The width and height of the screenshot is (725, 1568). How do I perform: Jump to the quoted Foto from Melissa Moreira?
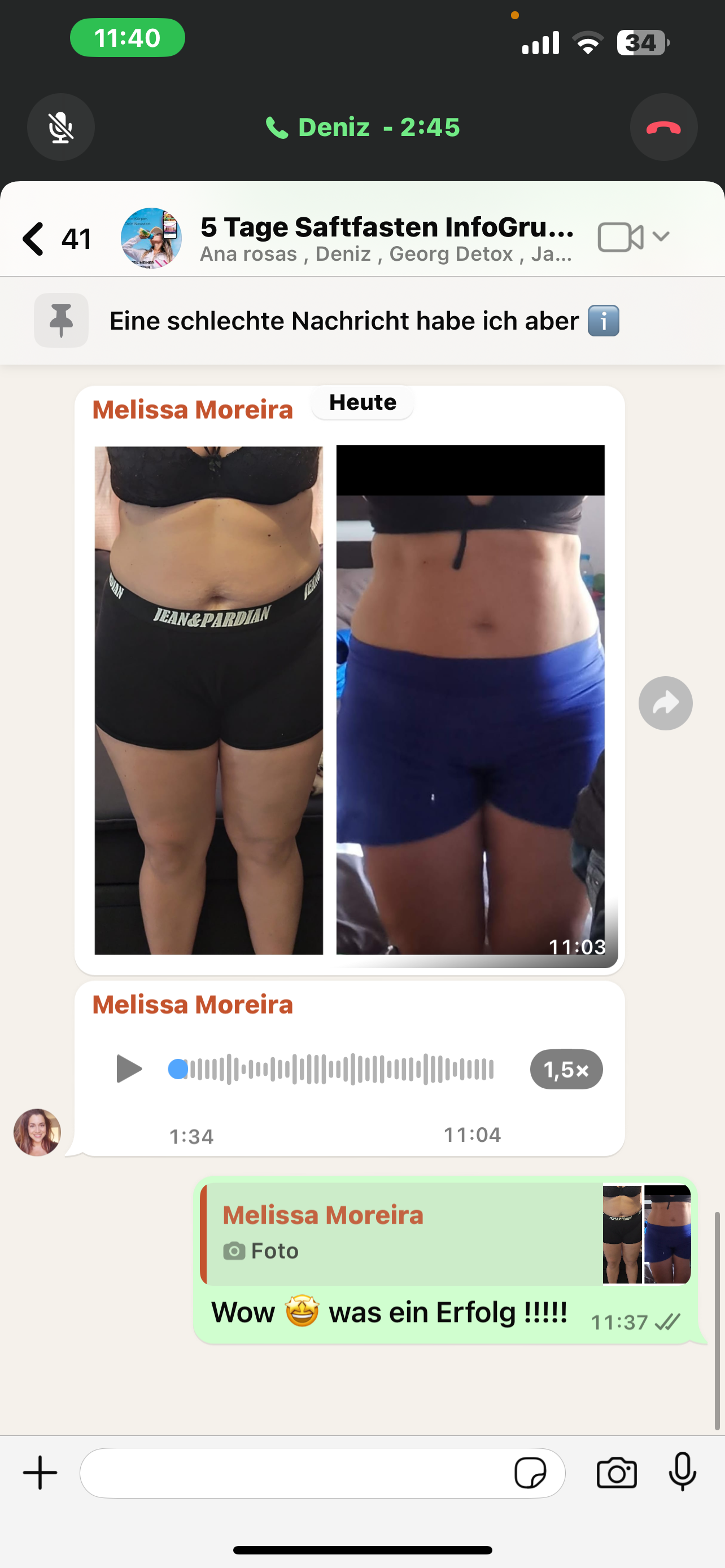pyautogui.click(x=402, y=1233)
